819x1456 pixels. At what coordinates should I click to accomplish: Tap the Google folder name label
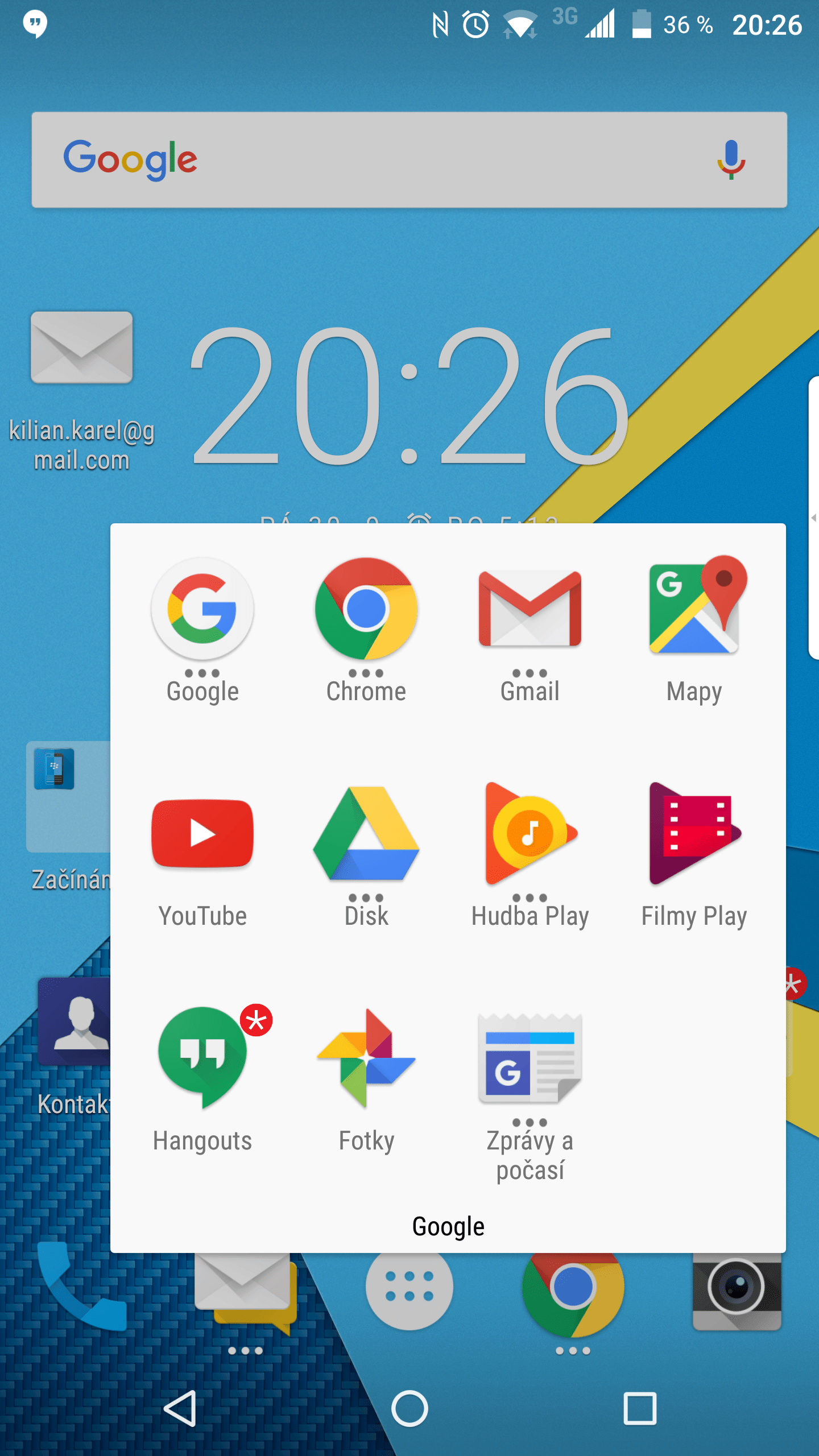448,1226
